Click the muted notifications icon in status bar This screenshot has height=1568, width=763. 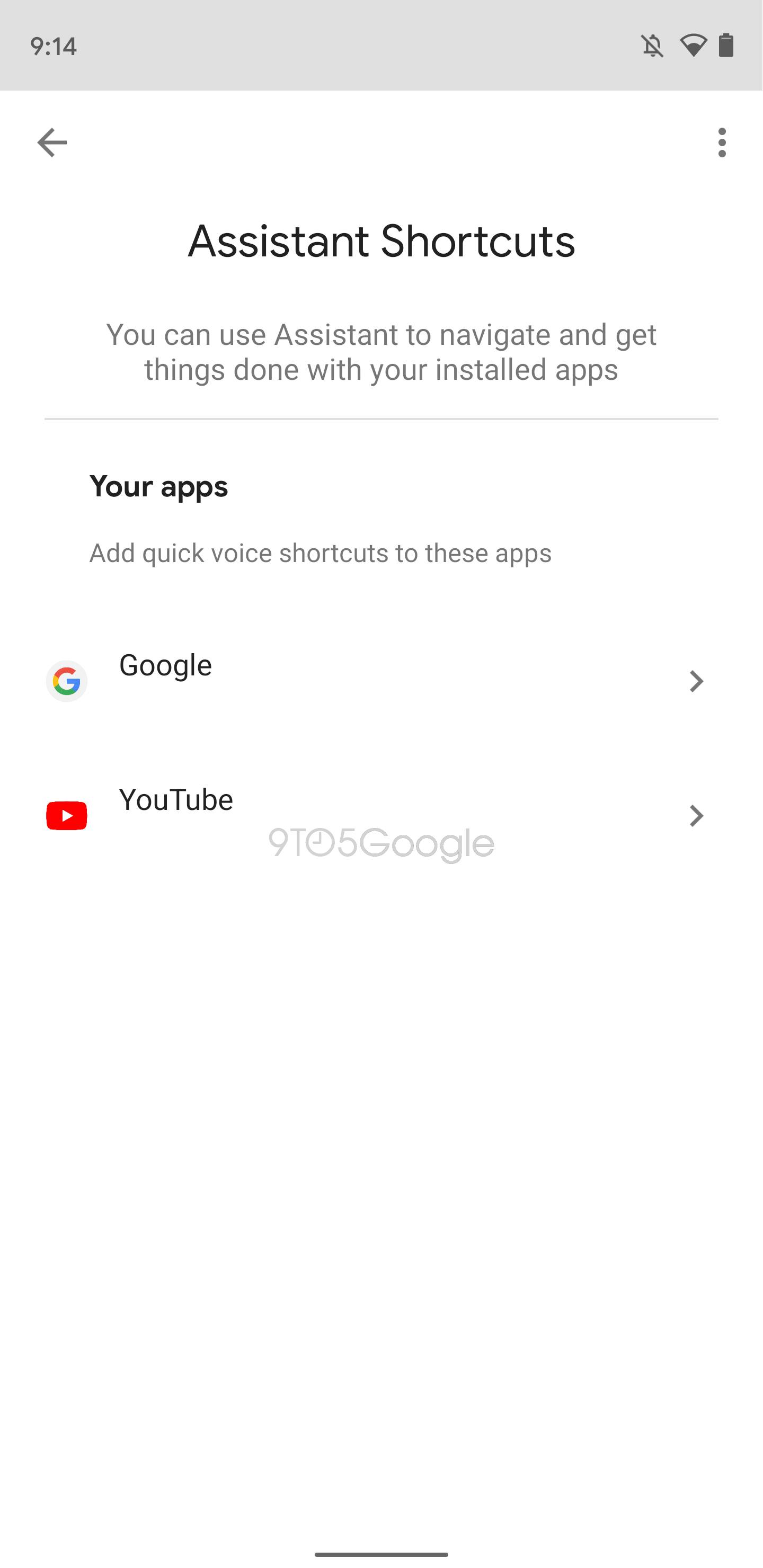click(x=652, y=46)
